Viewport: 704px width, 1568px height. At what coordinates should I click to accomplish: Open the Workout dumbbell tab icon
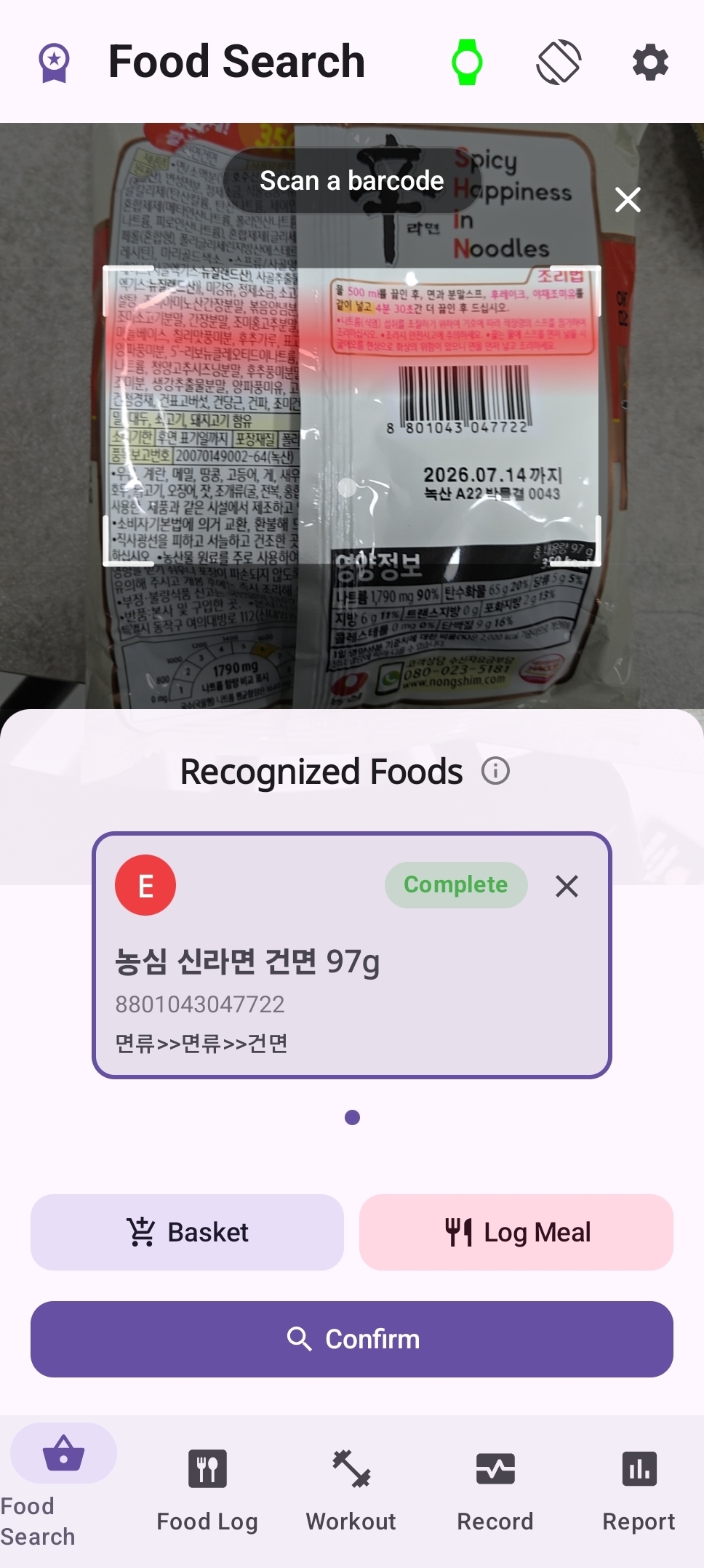(x=350, y=1468)
